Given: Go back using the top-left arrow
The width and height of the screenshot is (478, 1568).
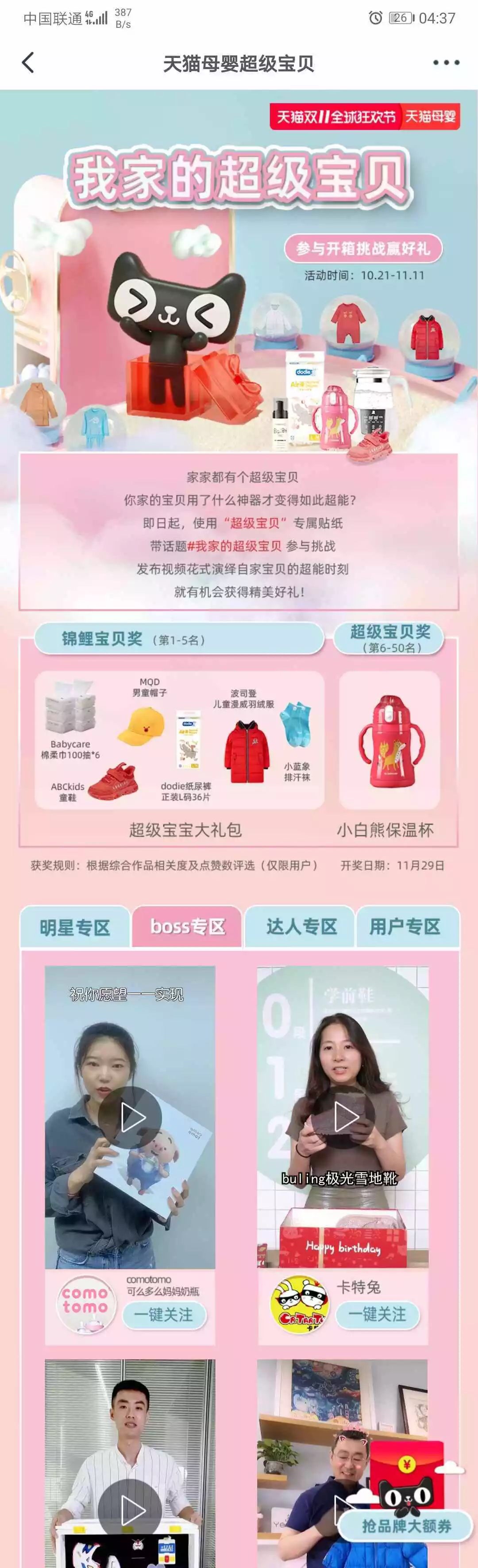Looking at the screenshot, I should (28, 63).
